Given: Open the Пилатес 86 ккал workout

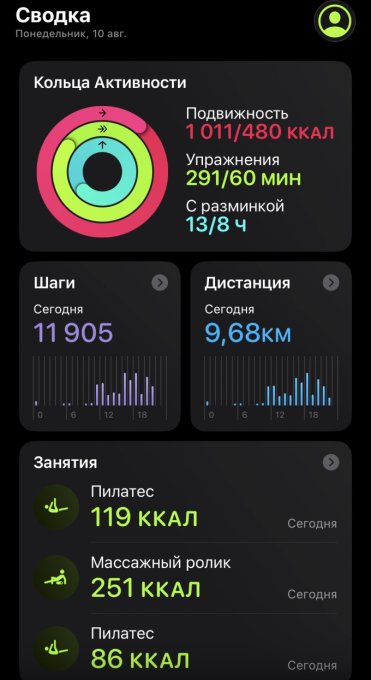Looking at the screenshot, I should pos(185,648).
